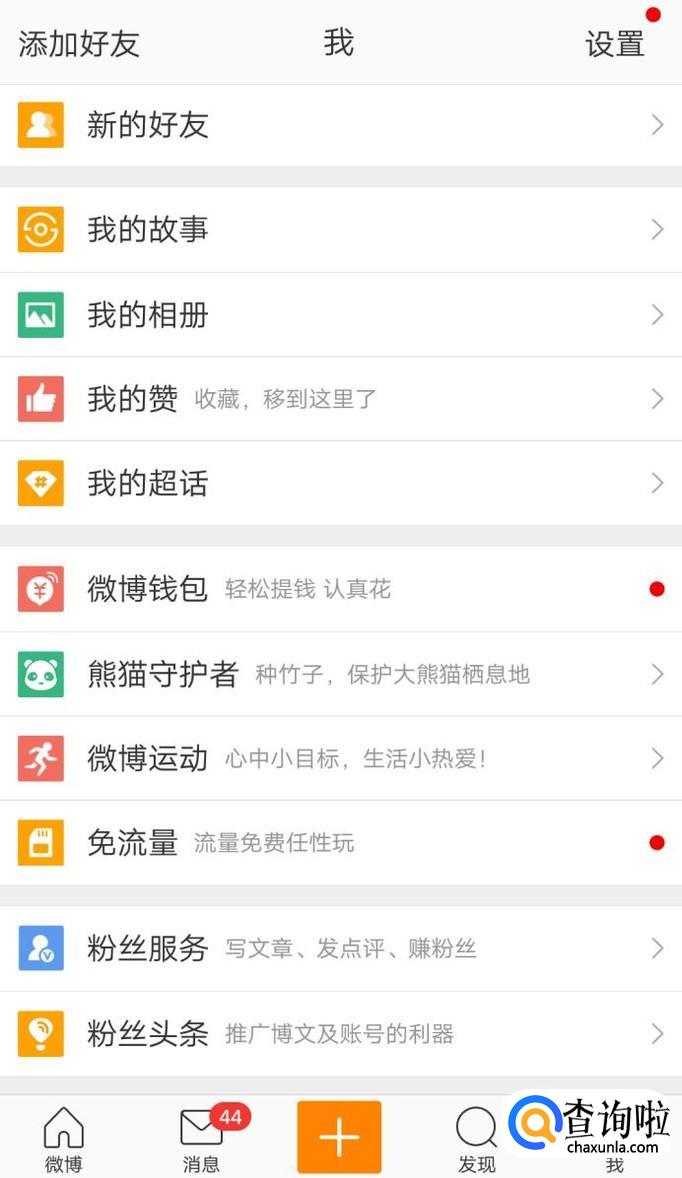Open 我的赞 list

pyautogui.click(x=340, y=399)
